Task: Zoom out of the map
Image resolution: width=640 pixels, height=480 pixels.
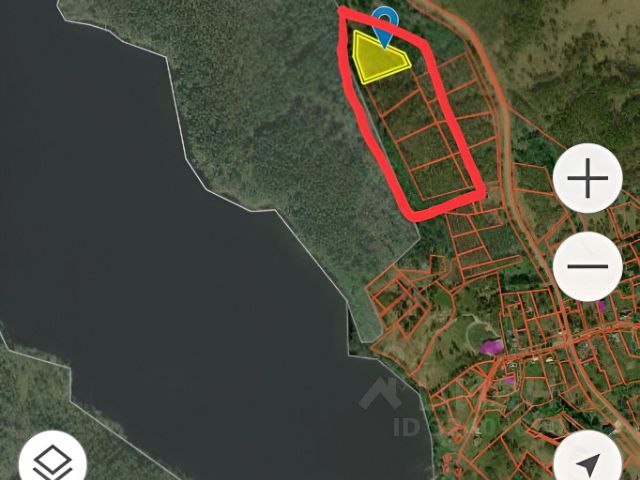Action: (x=588, y=266)
